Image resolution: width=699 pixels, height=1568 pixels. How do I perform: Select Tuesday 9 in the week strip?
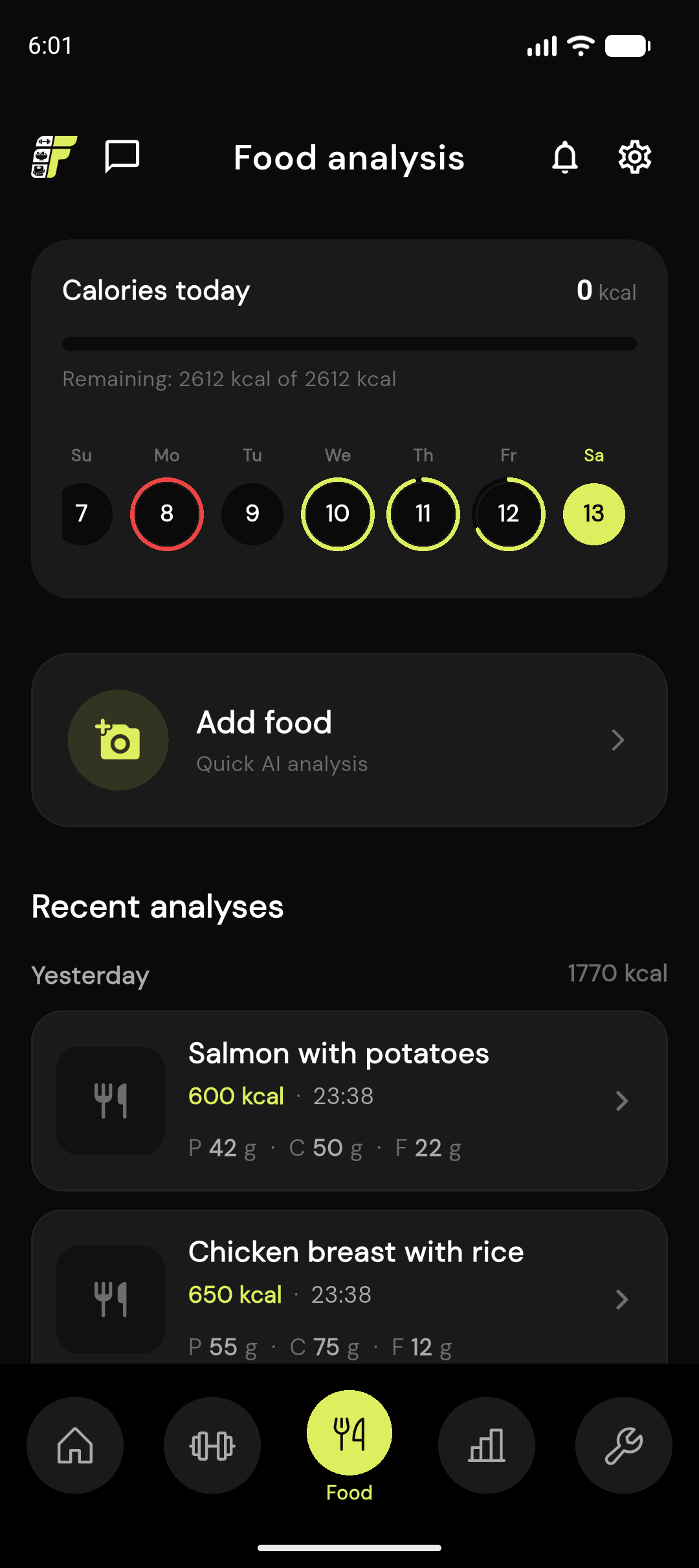point(252,514)
